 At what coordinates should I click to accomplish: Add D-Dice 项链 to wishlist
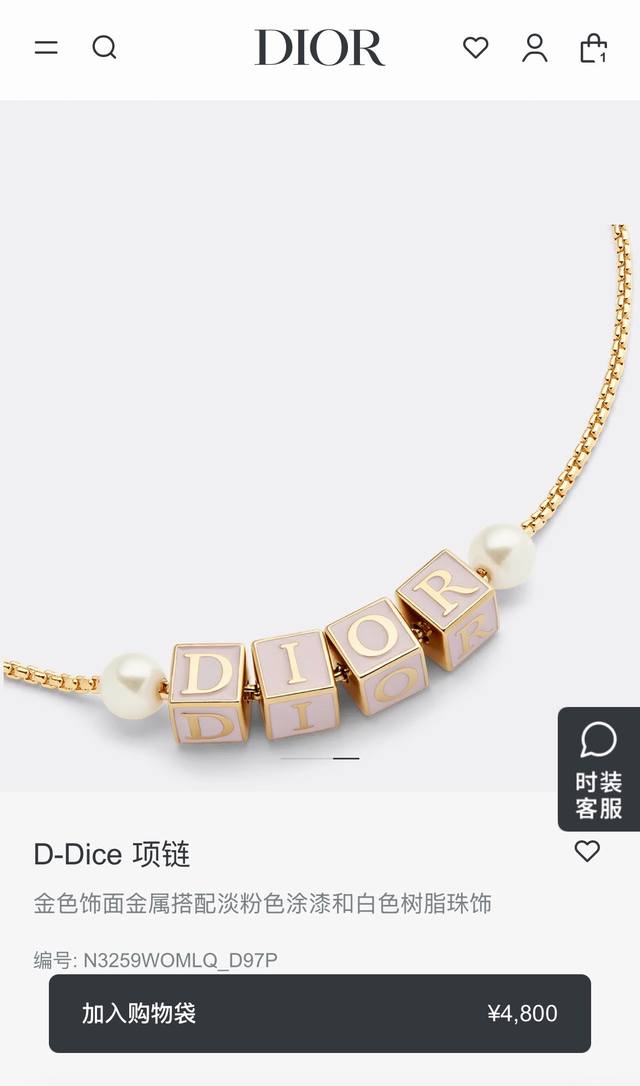tap(587, 851)
